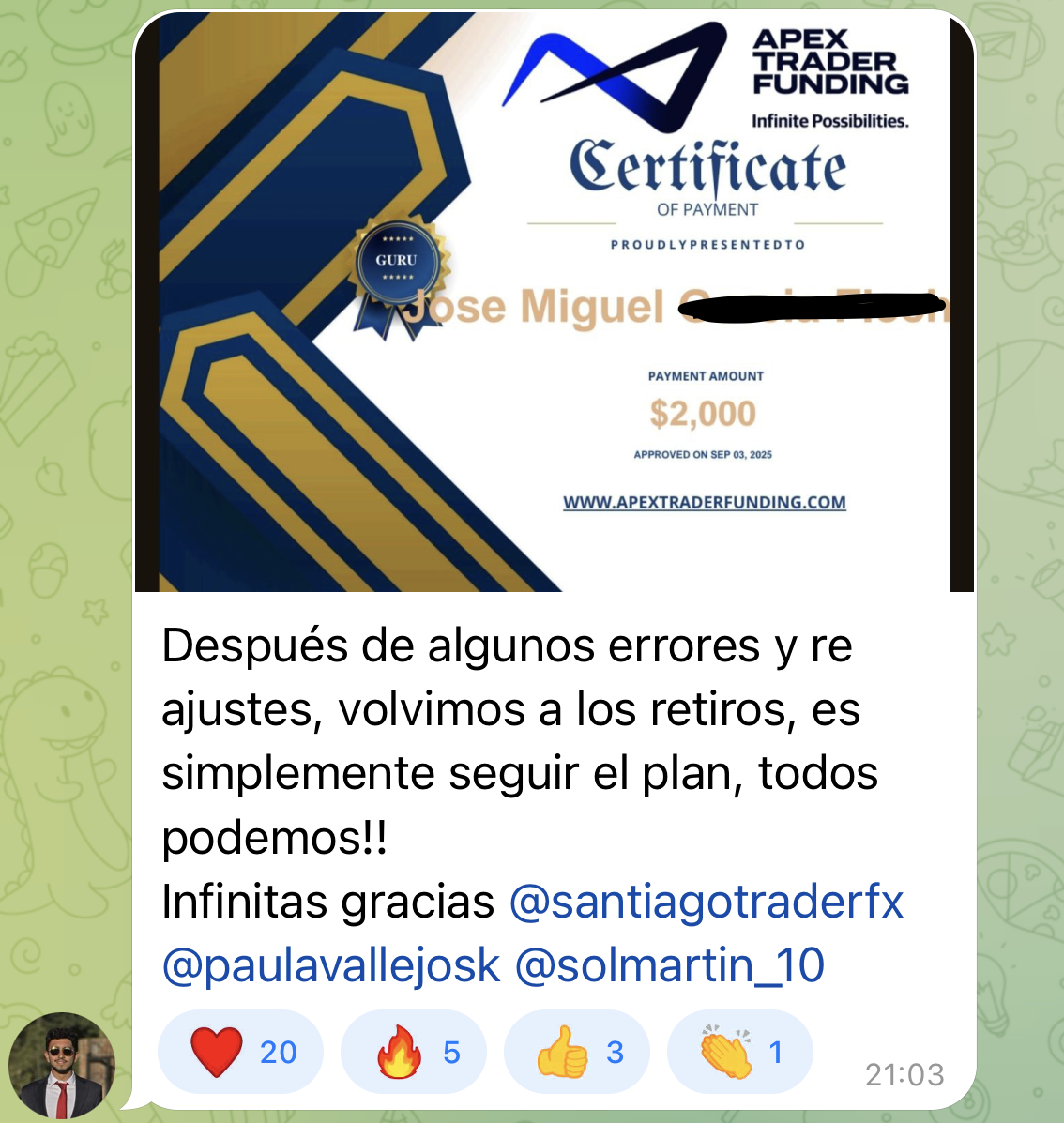Open the @paulavallejosk mention
The height and width of the screenshot is (1123, 1064).
point(331,965)
